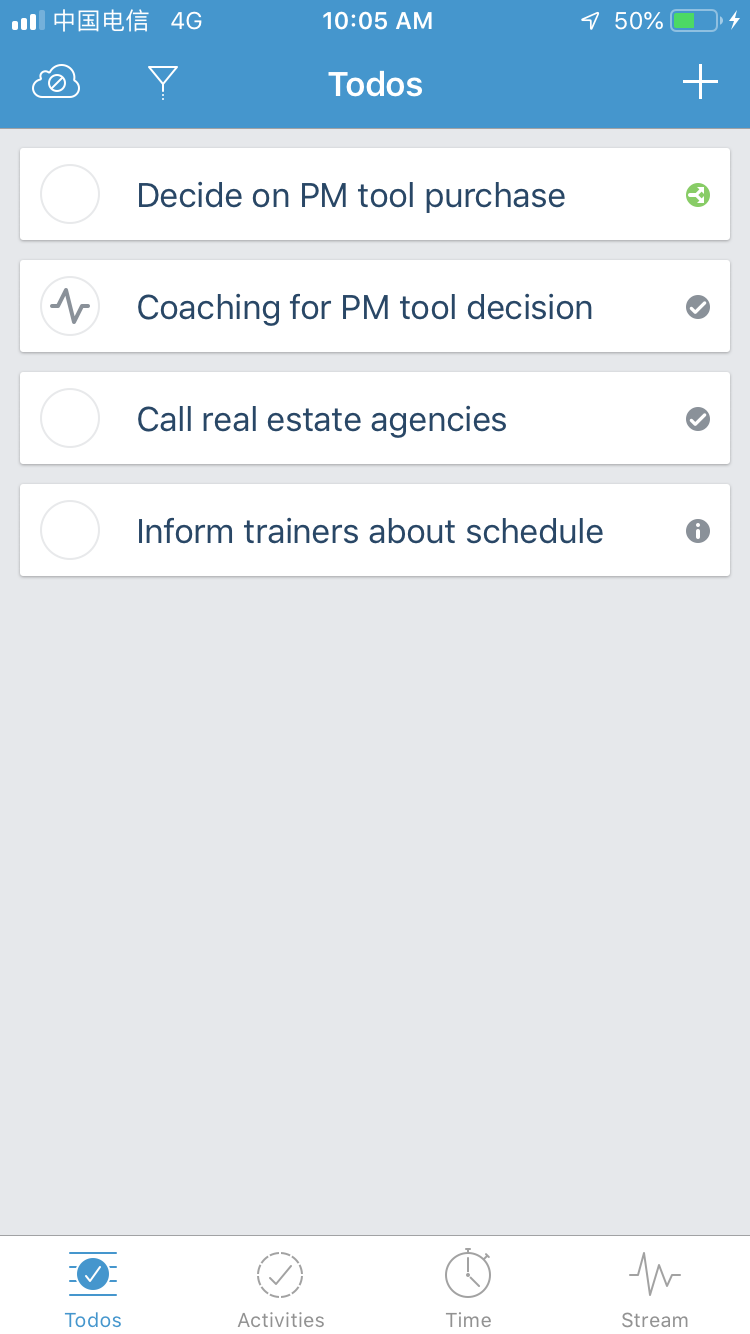Open the cloud sync status icon

click(56, 83)
